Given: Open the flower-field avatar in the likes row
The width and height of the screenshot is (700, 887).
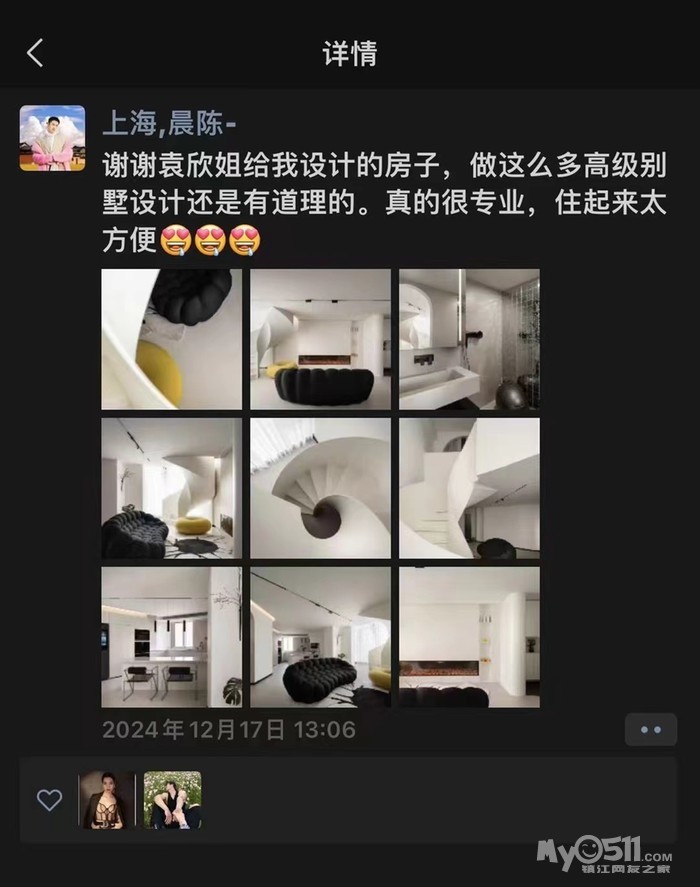Looking at the screenshot, I should tap(172, 799).
